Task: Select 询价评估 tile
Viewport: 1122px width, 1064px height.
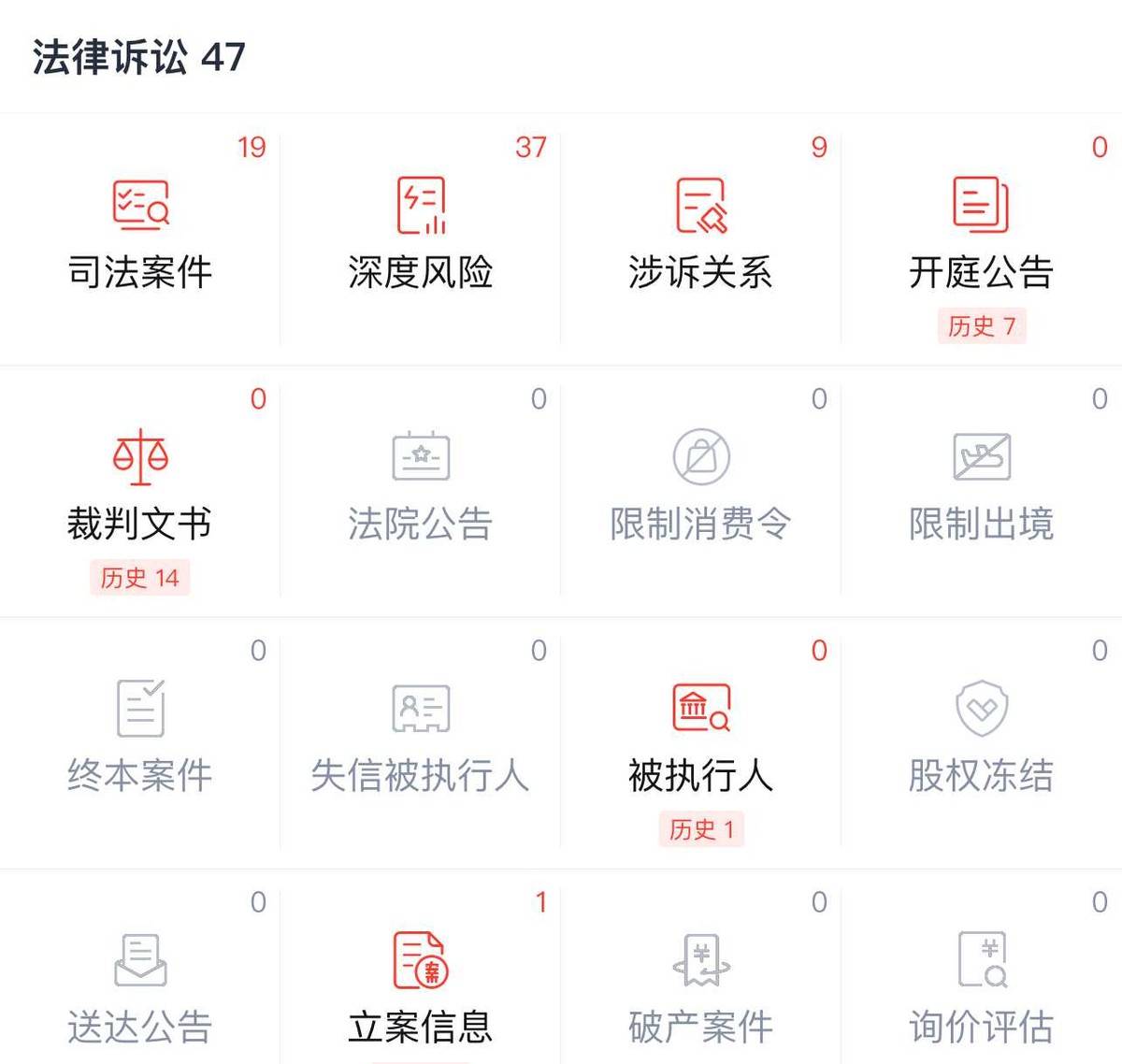Action: pos(981,989)
